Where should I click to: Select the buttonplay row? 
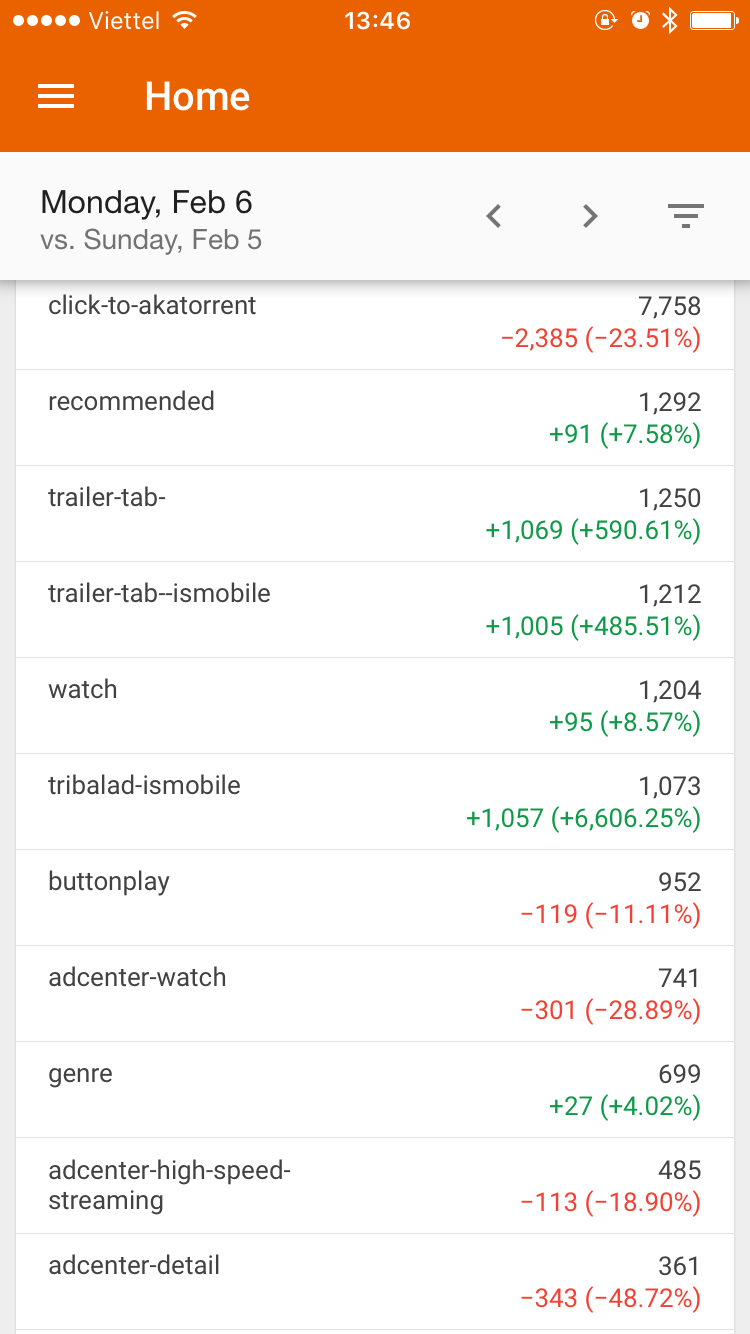[374, 898]
